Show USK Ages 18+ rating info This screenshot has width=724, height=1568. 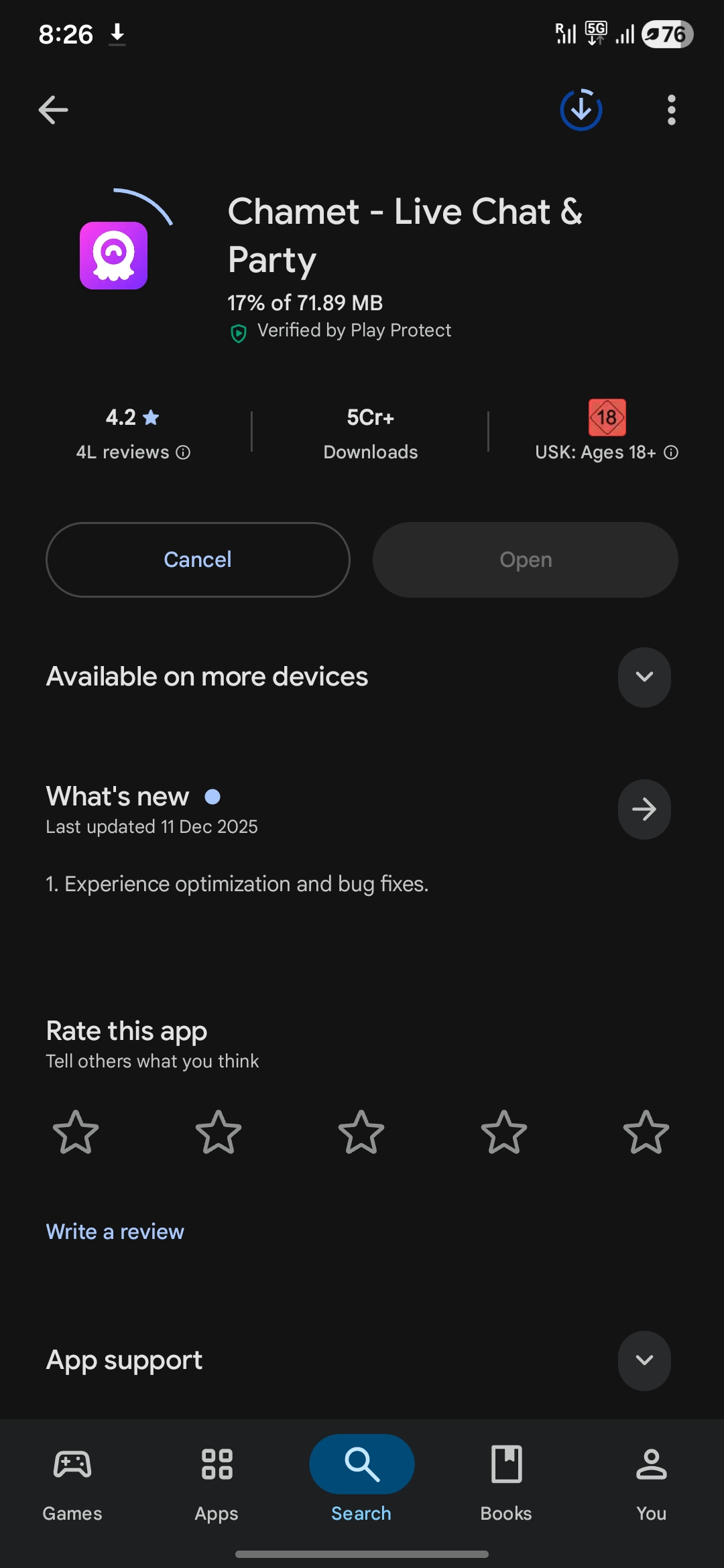[x=671, y=453]
